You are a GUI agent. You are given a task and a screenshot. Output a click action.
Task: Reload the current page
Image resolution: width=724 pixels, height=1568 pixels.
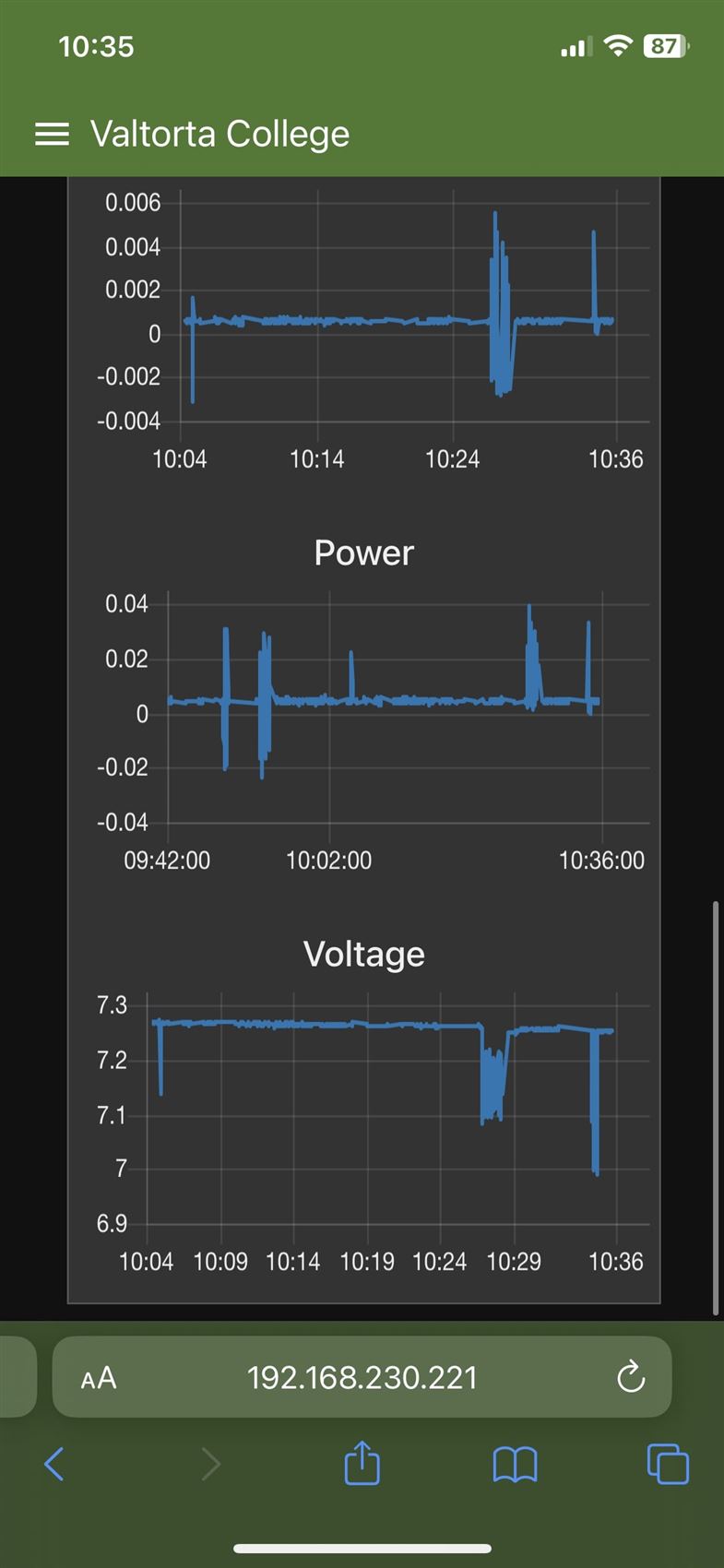click(x=630, y=1378)
